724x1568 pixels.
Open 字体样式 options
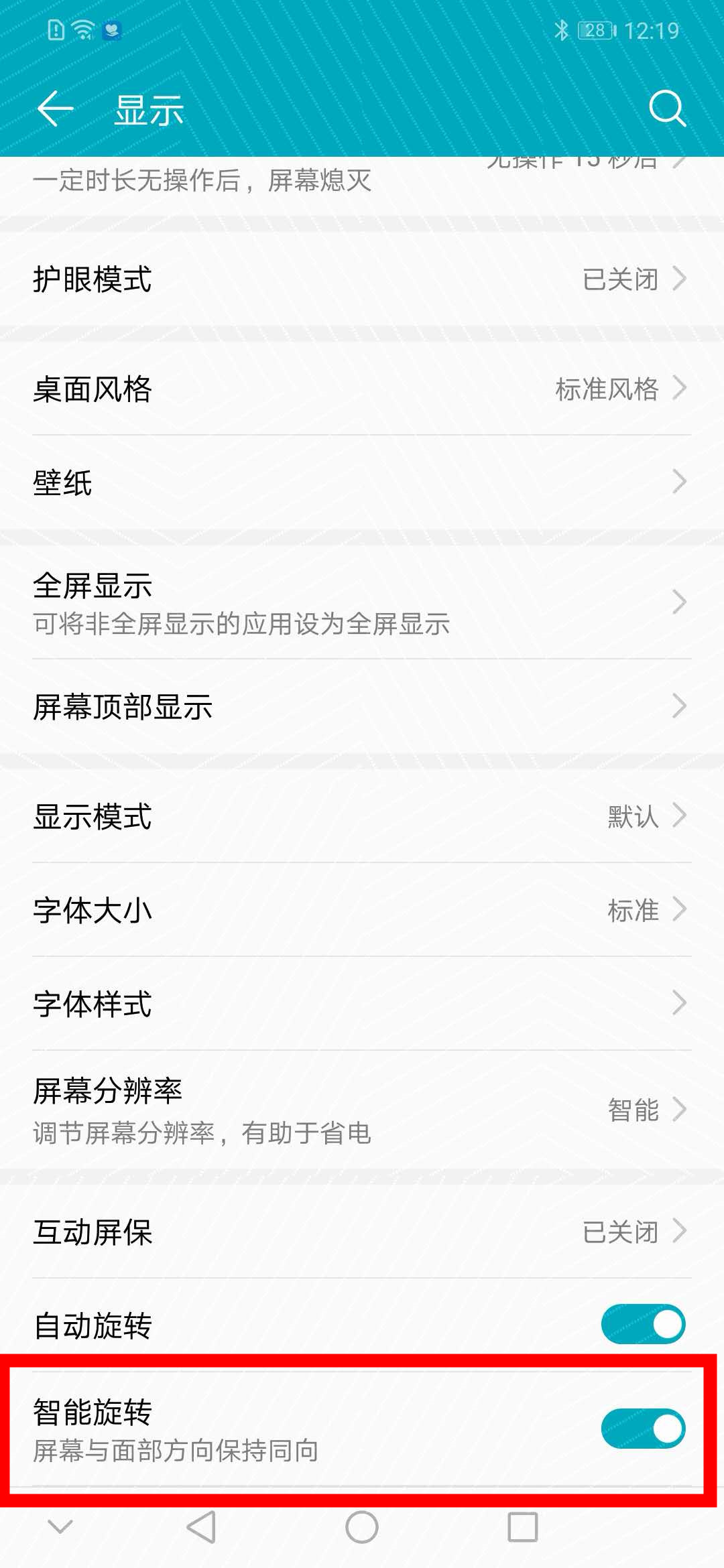(x=362, y=1004)
